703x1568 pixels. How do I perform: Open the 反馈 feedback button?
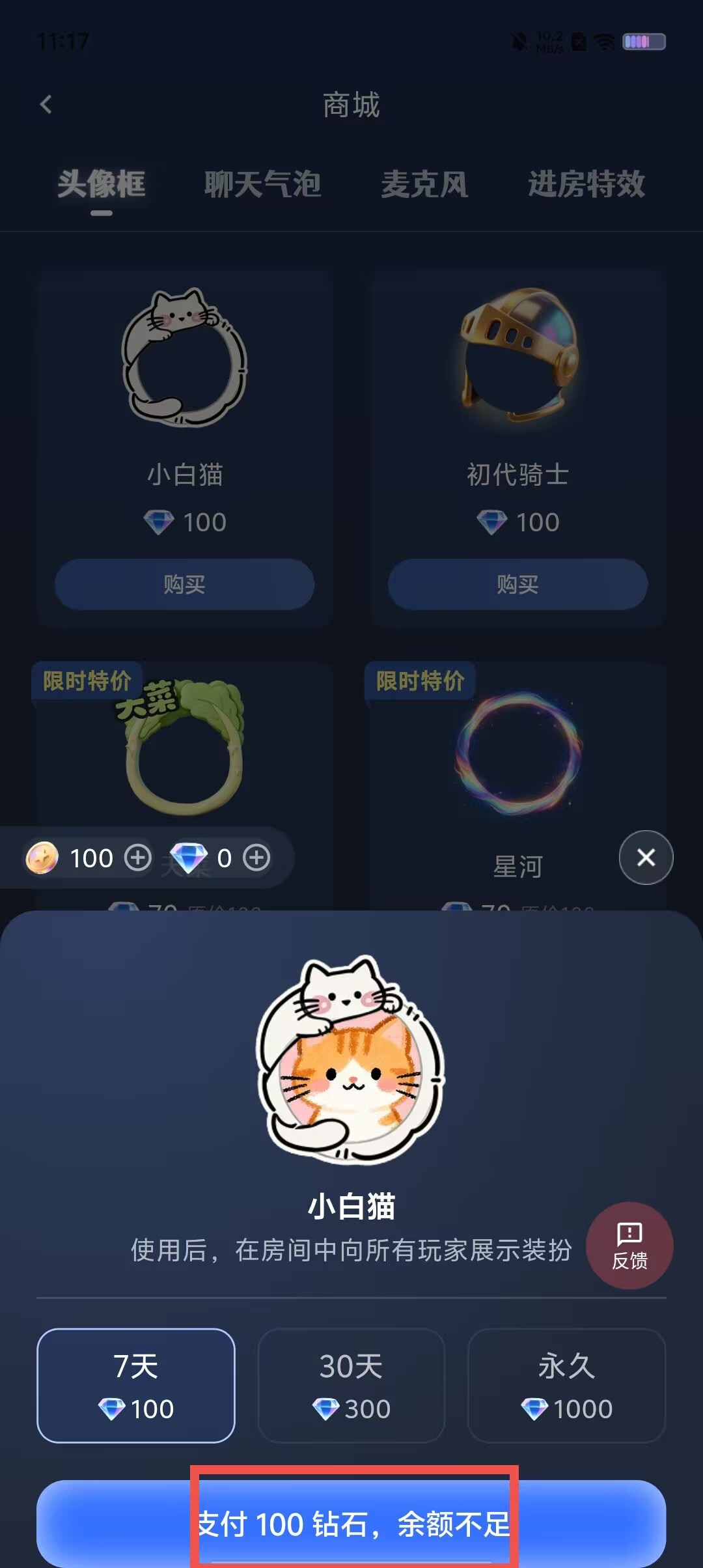coord(629,1245)
